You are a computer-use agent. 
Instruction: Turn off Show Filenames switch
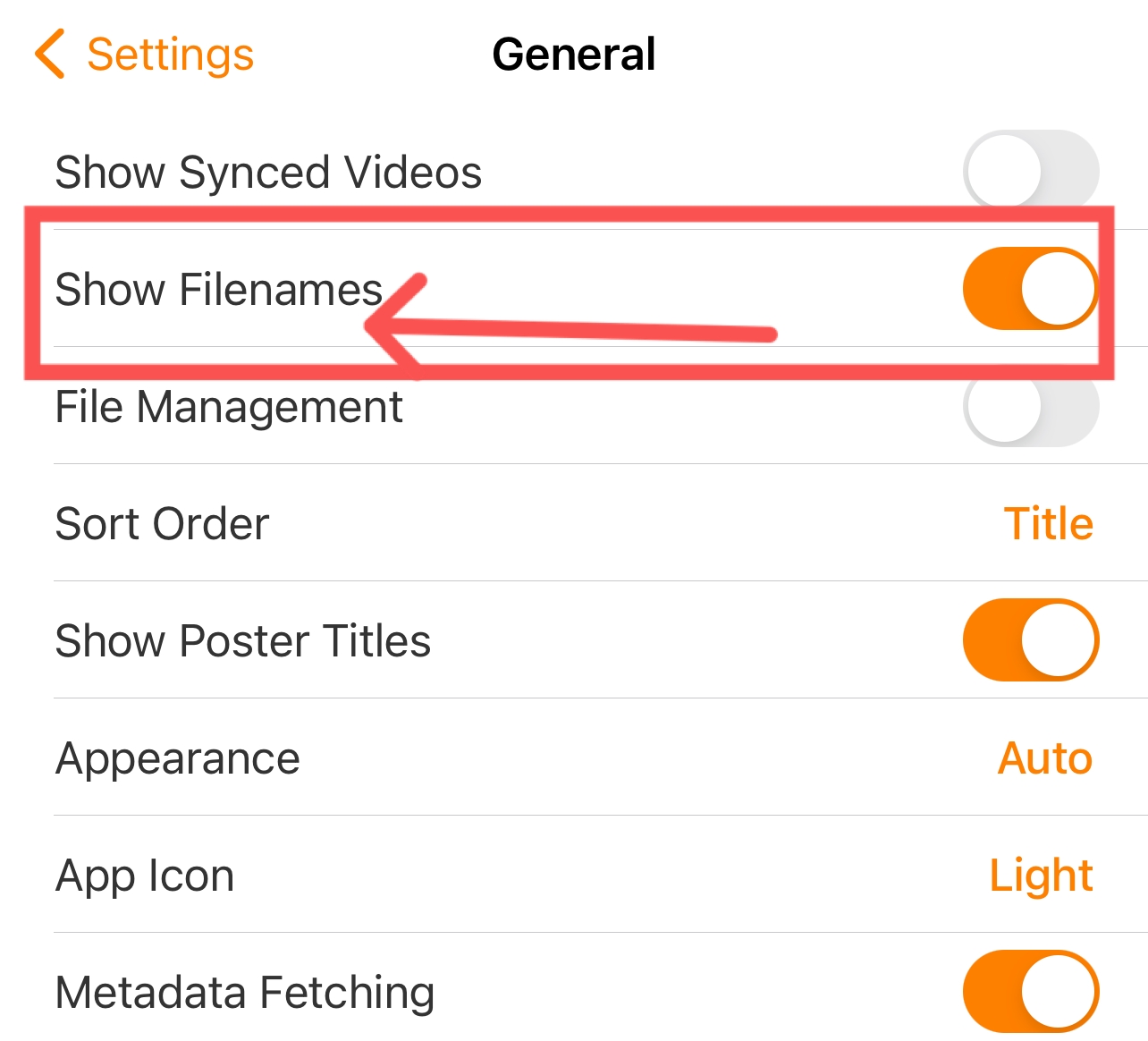click(1030, 288)
